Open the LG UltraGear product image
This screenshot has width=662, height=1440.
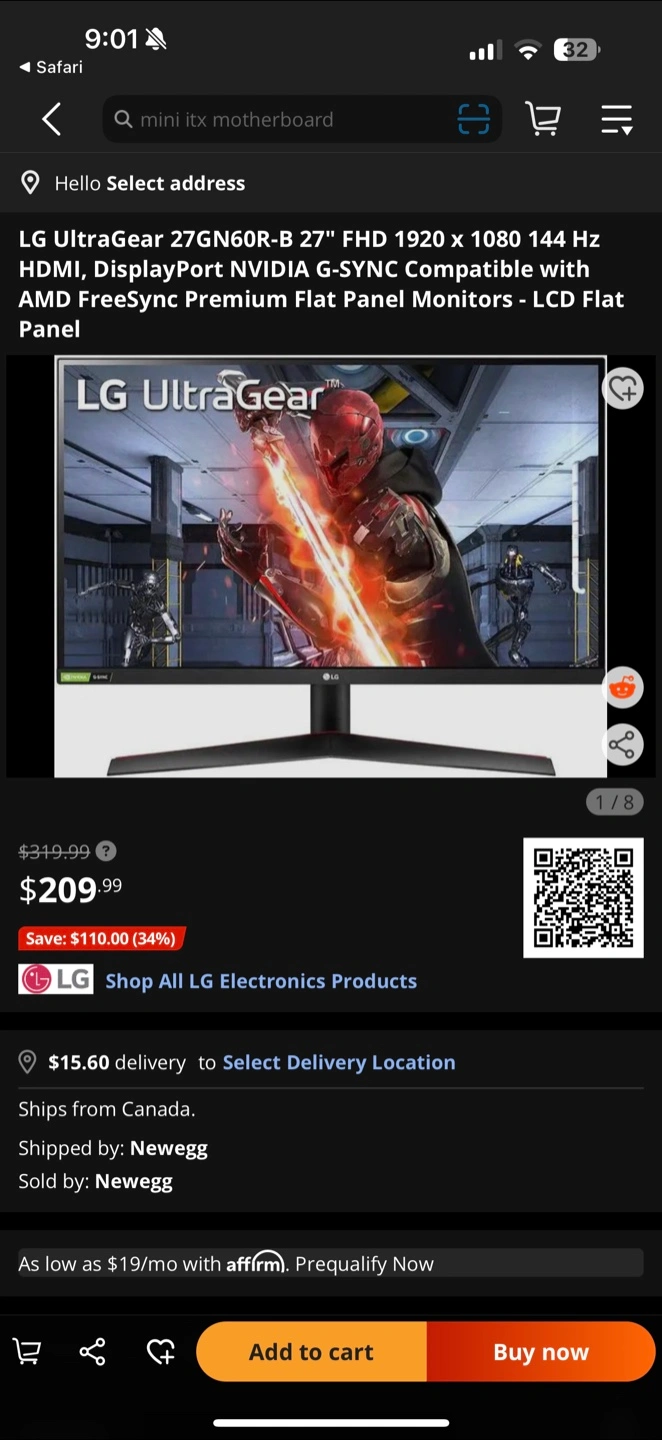point(330,566)
